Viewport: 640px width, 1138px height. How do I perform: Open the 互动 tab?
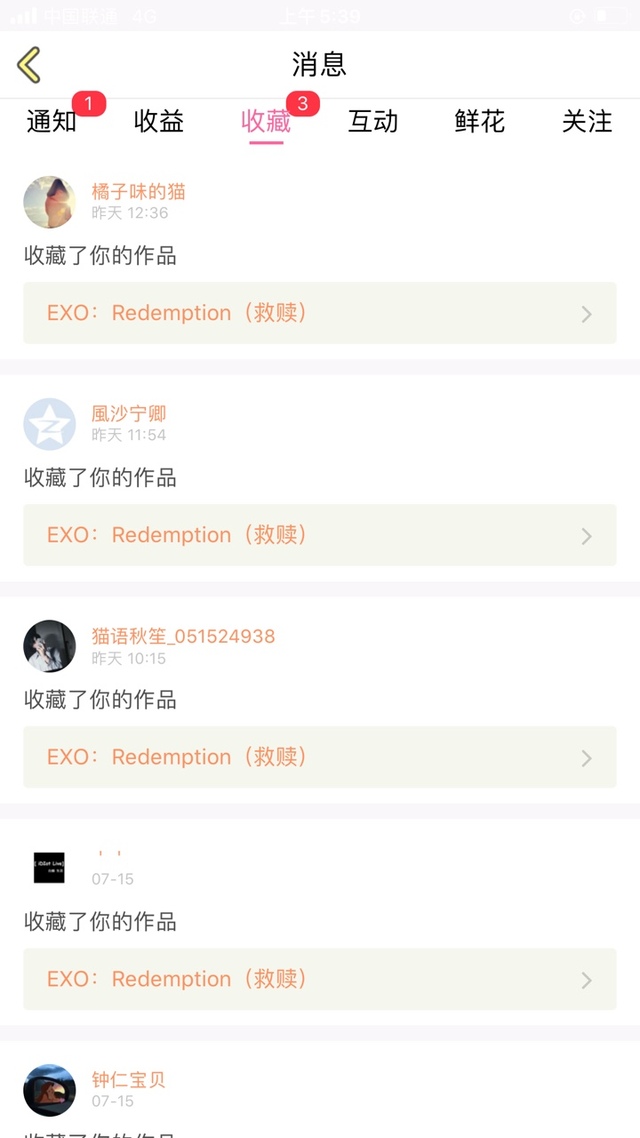(373, 121)
